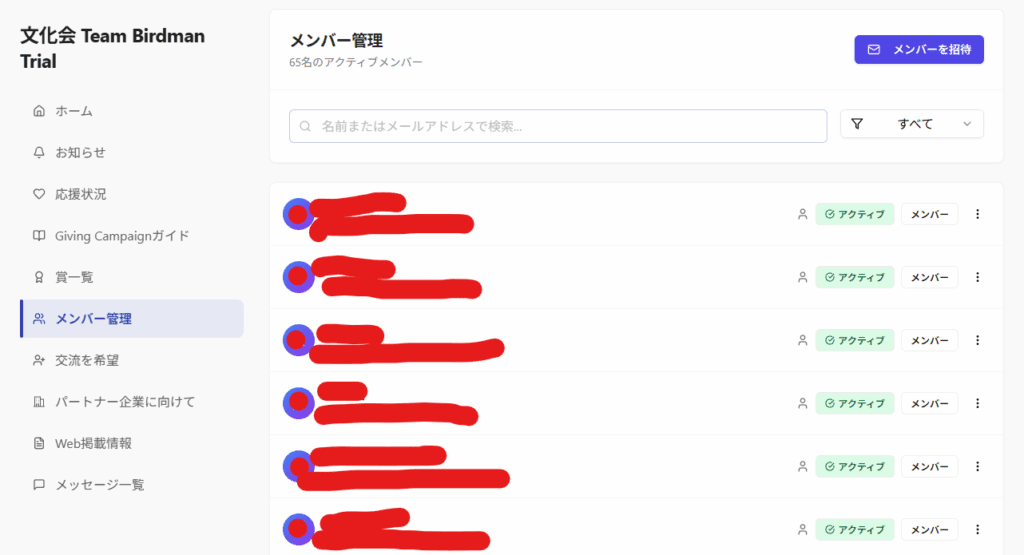
Task: Focus the name or email search field
Action: click(x=558, y=126)
